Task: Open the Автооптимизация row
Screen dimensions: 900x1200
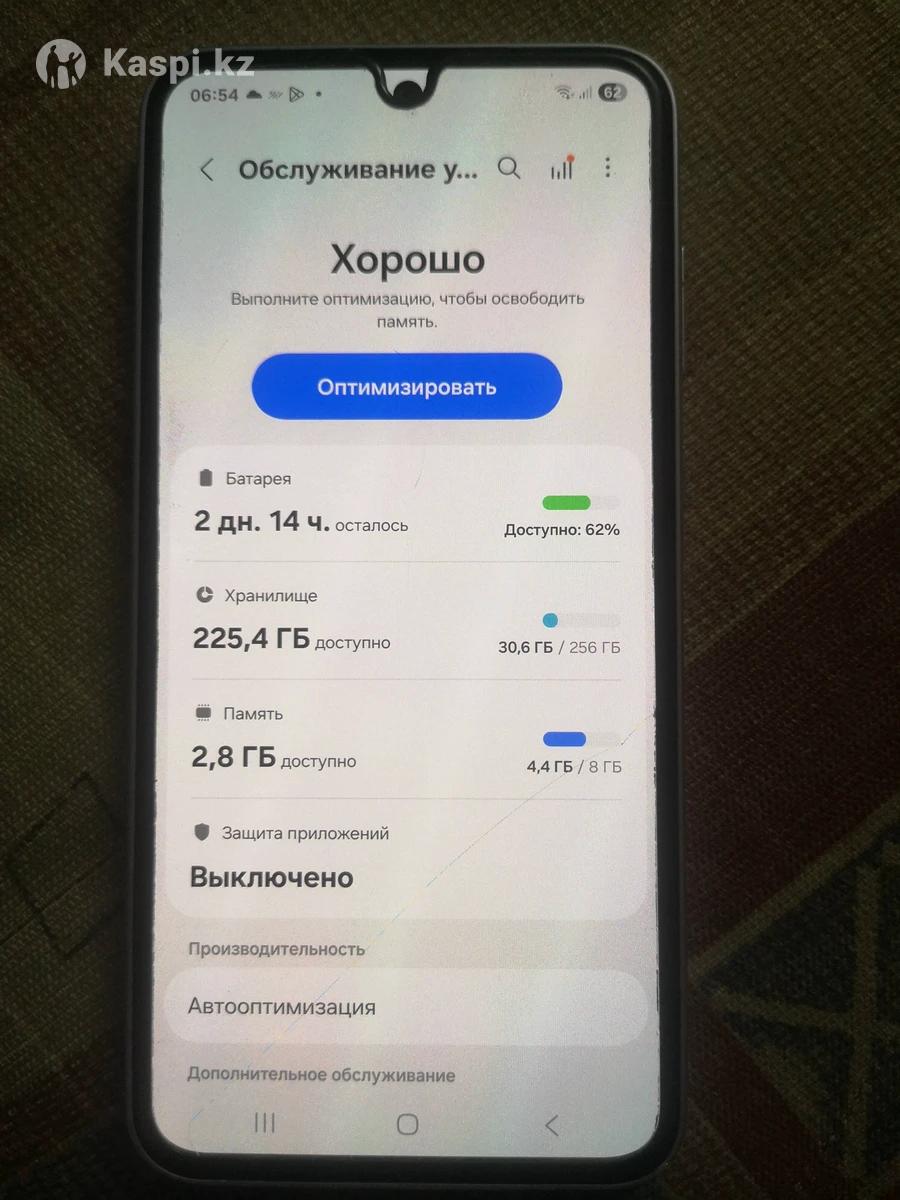Action: pos(405,1007)
